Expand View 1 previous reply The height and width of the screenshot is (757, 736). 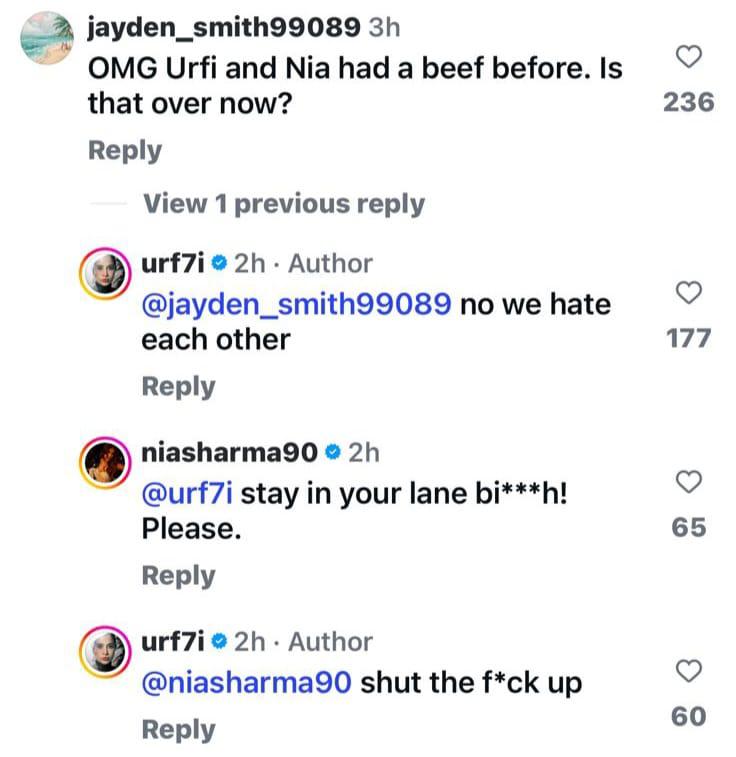click(x=284, y=204)
